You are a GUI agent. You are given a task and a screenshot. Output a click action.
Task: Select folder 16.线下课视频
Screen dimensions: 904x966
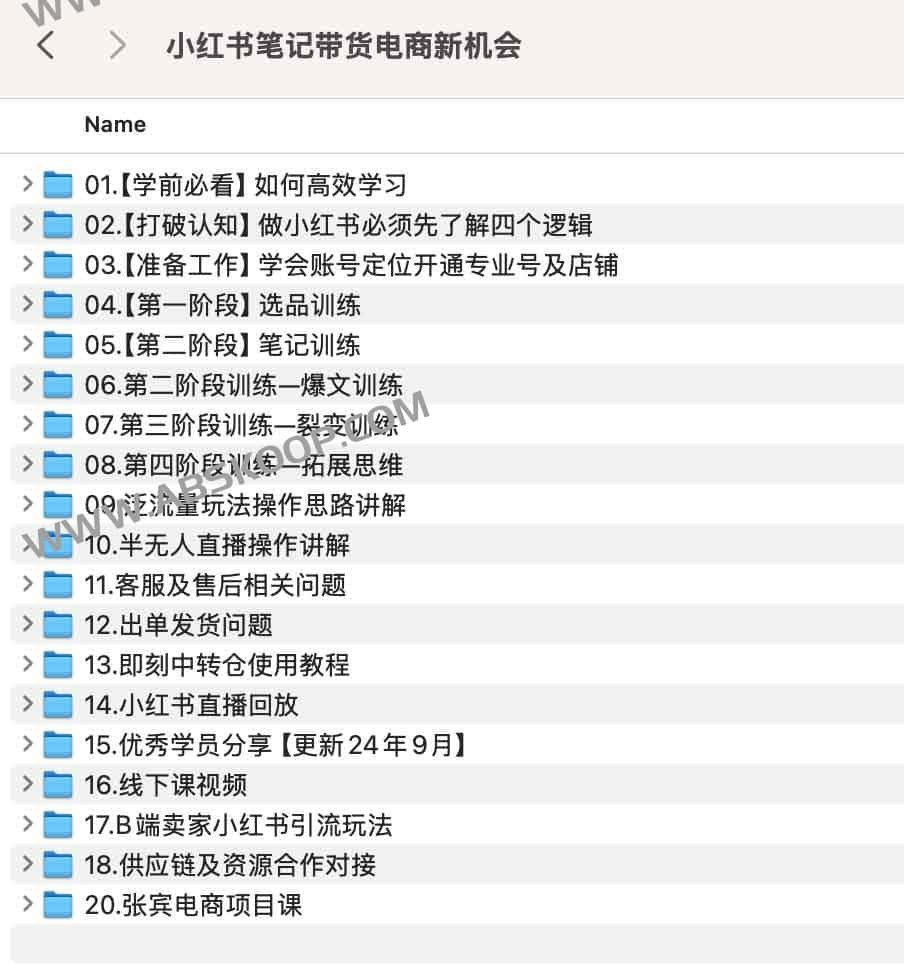165,785
